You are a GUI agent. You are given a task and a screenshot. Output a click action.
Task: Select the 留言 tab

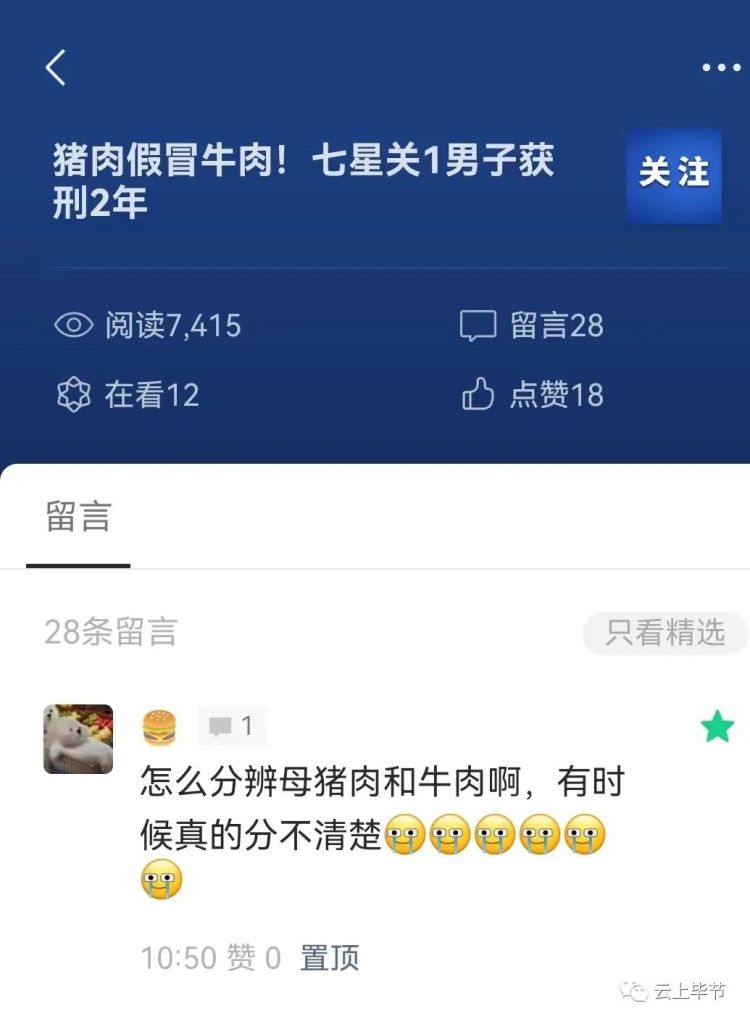point(78,518)
